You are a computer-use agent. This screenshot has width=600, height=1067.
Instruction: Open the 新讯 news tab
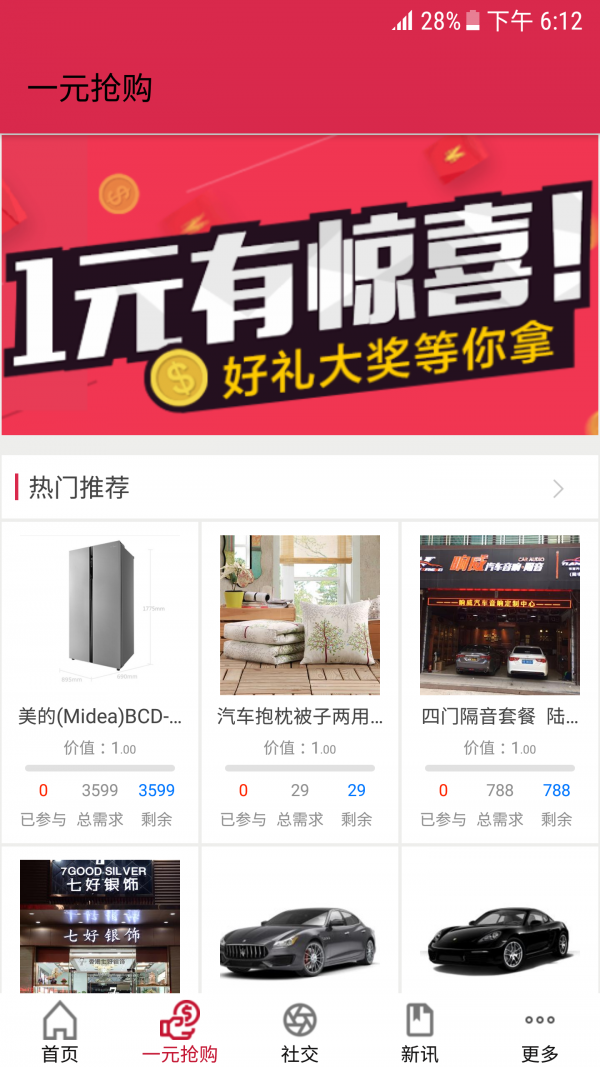pyautogui.click(x=420, y=1032)
